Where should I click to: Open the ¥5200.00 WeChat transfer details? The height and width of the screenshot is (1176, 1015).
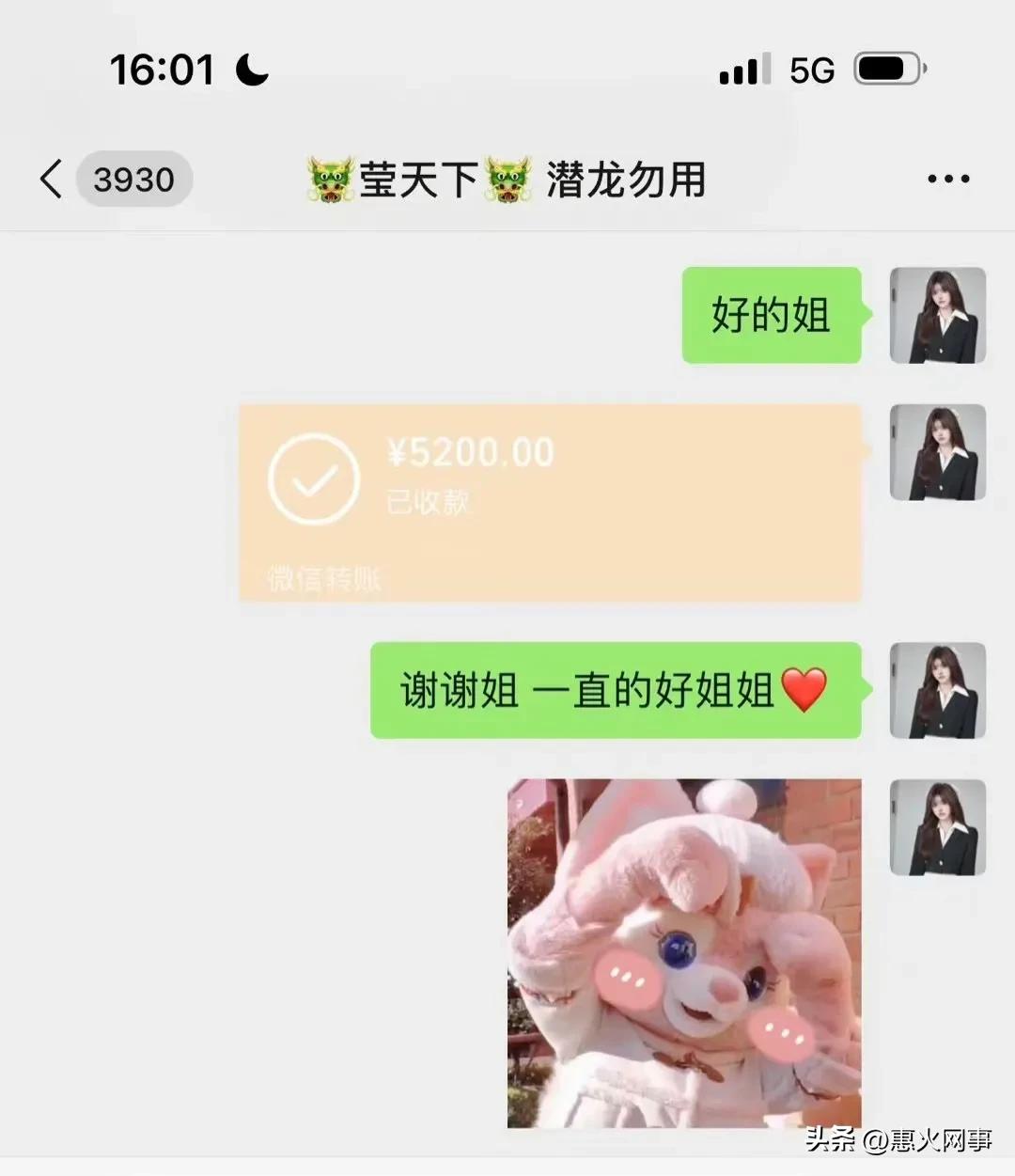coord(550,503)
